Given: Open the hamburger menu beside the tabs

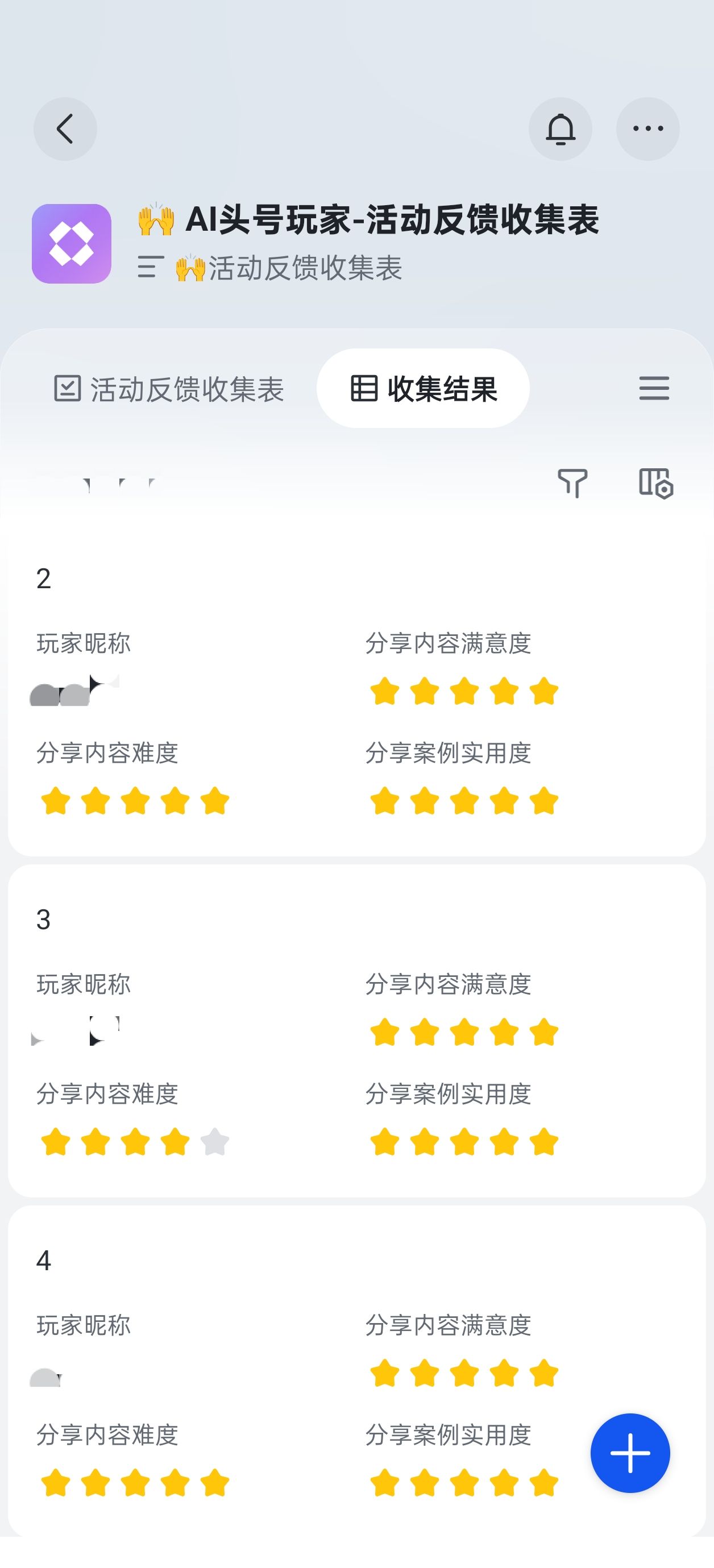Looking at the screenshot, I should point(654,388).
